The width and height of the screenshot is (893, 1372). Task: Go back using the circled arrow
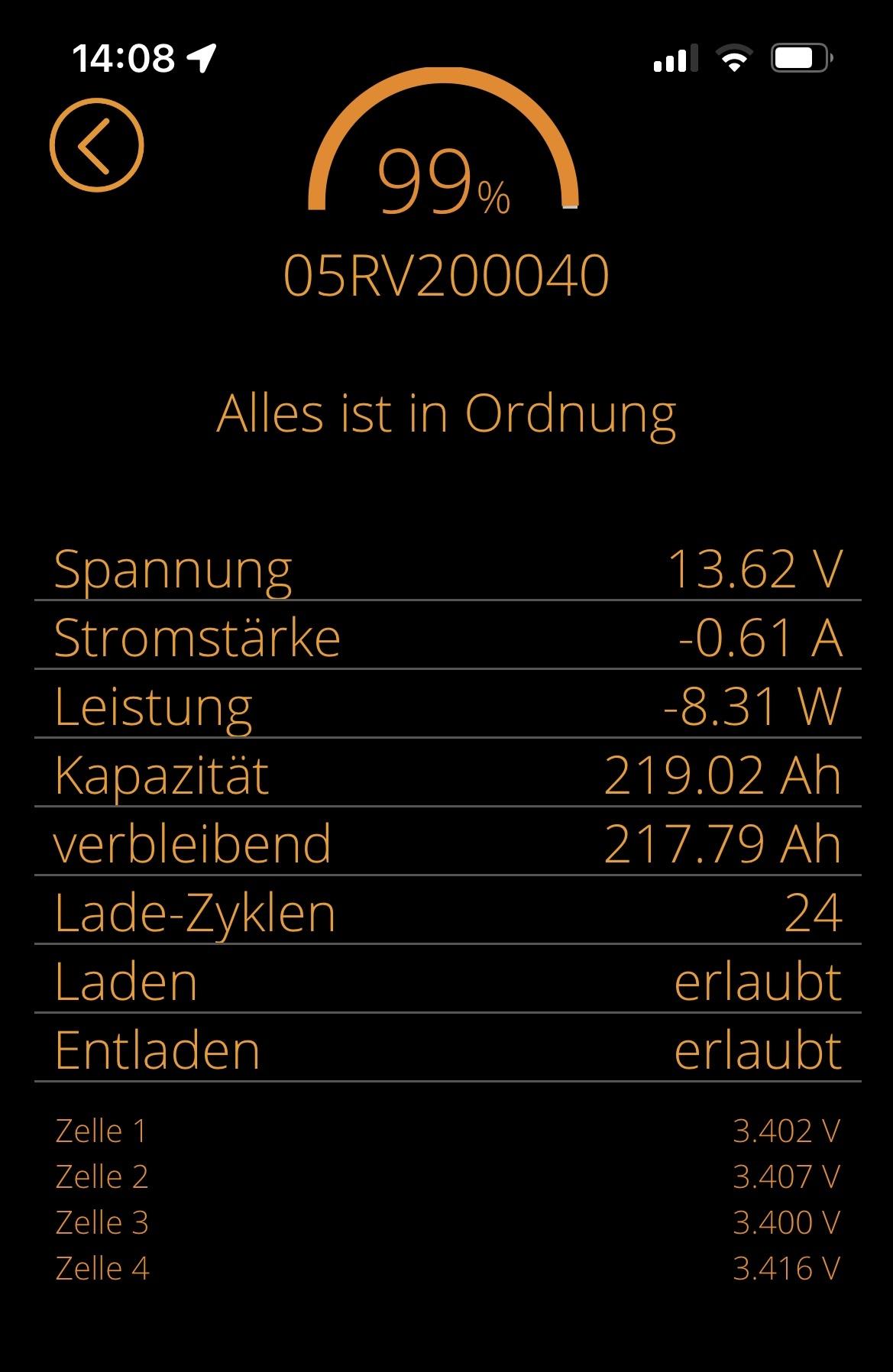click(97, 145)
